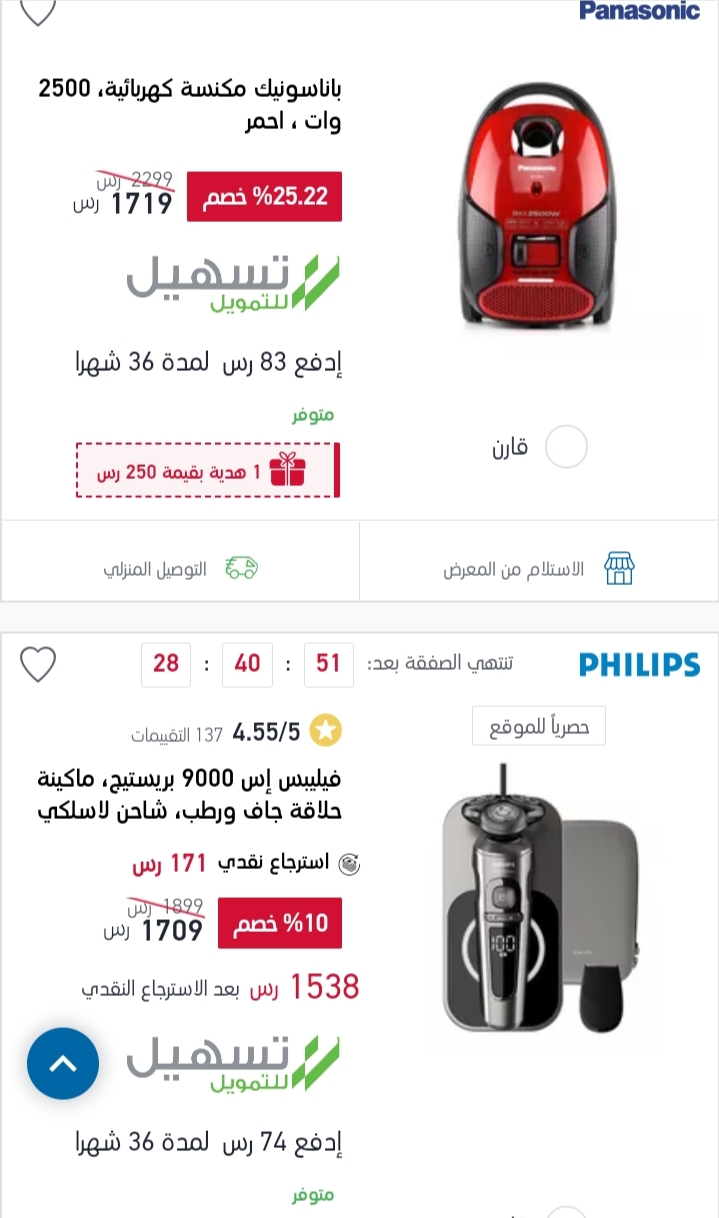The width and height of the screenshot is (719, 1218).
Task: Open Philips S9000 Prestige shaver title
Action: pyautogui.click(x=190, y=794)
